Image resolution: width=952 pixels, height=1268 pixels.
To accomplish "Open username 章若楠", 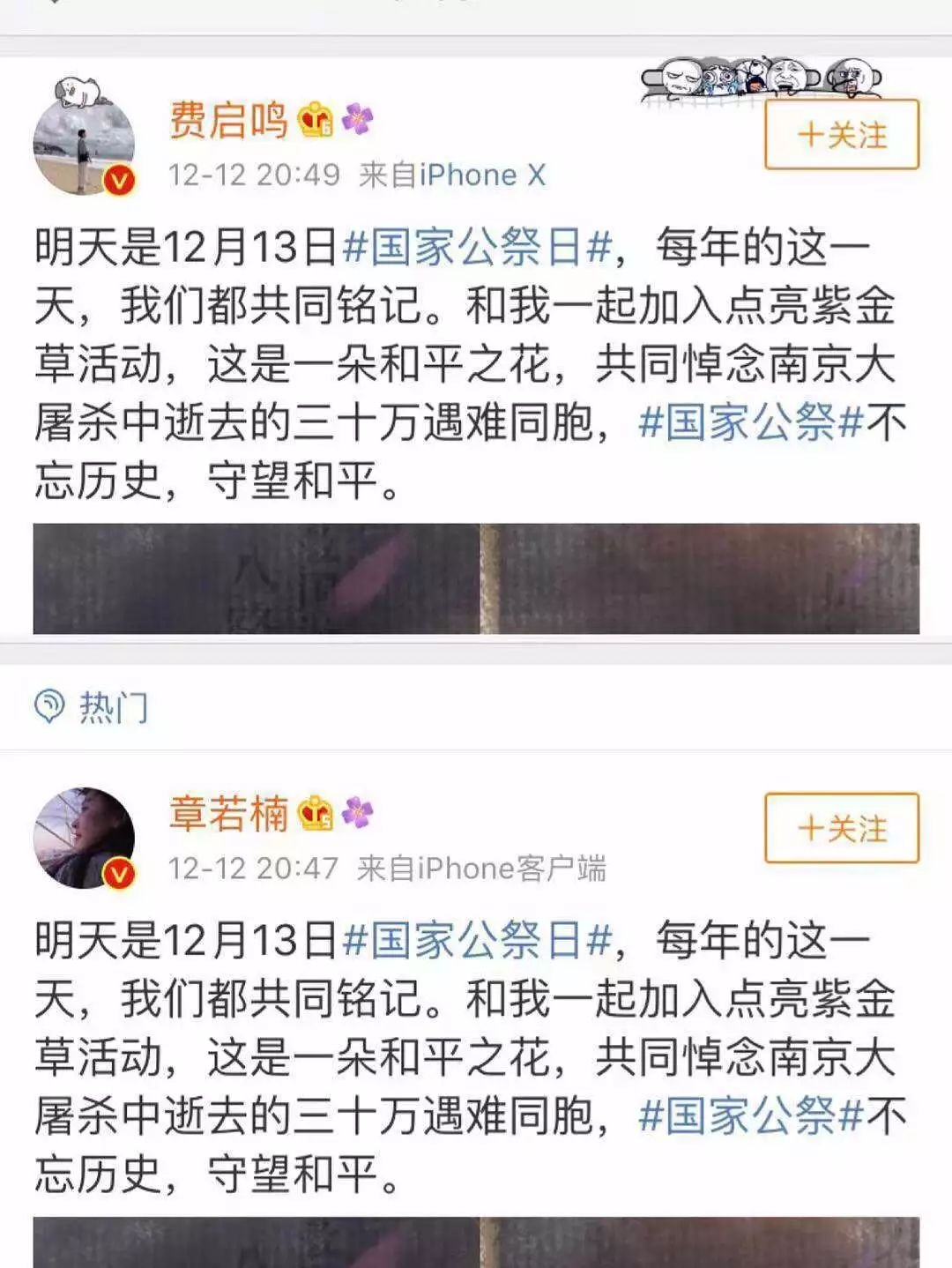I will [228, 812].
